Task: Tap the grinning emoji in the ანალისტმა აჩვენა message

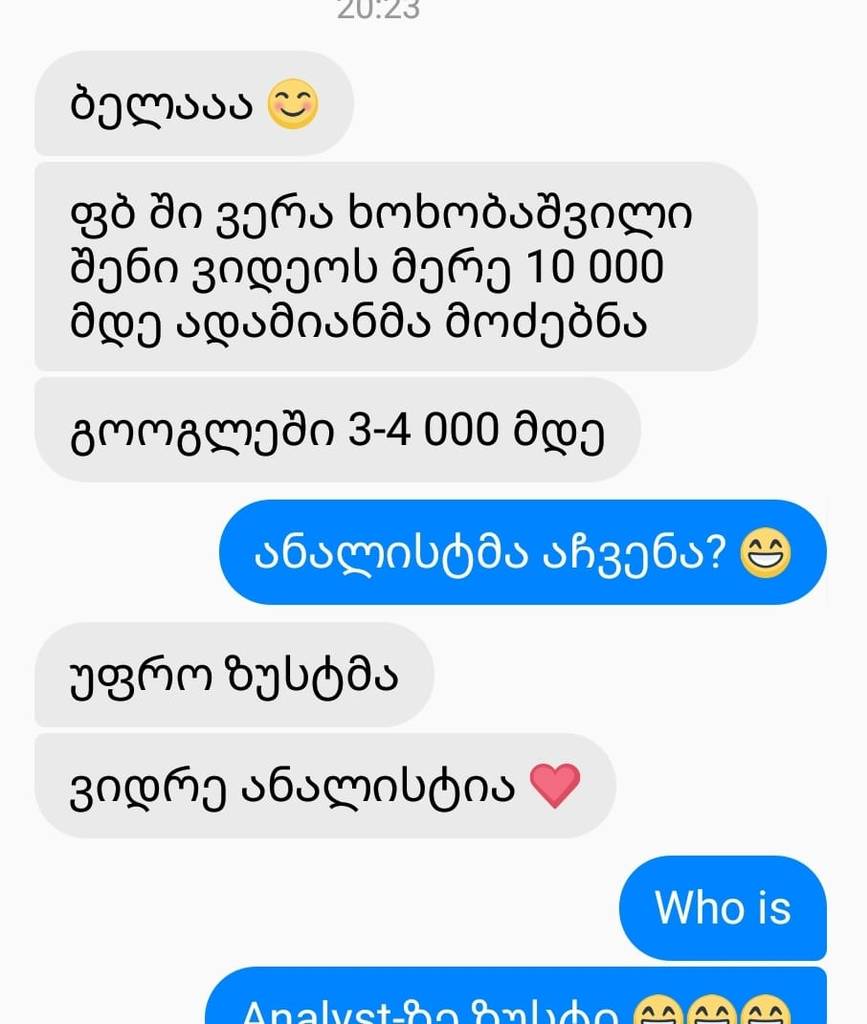Action: (x=764, y=552)
